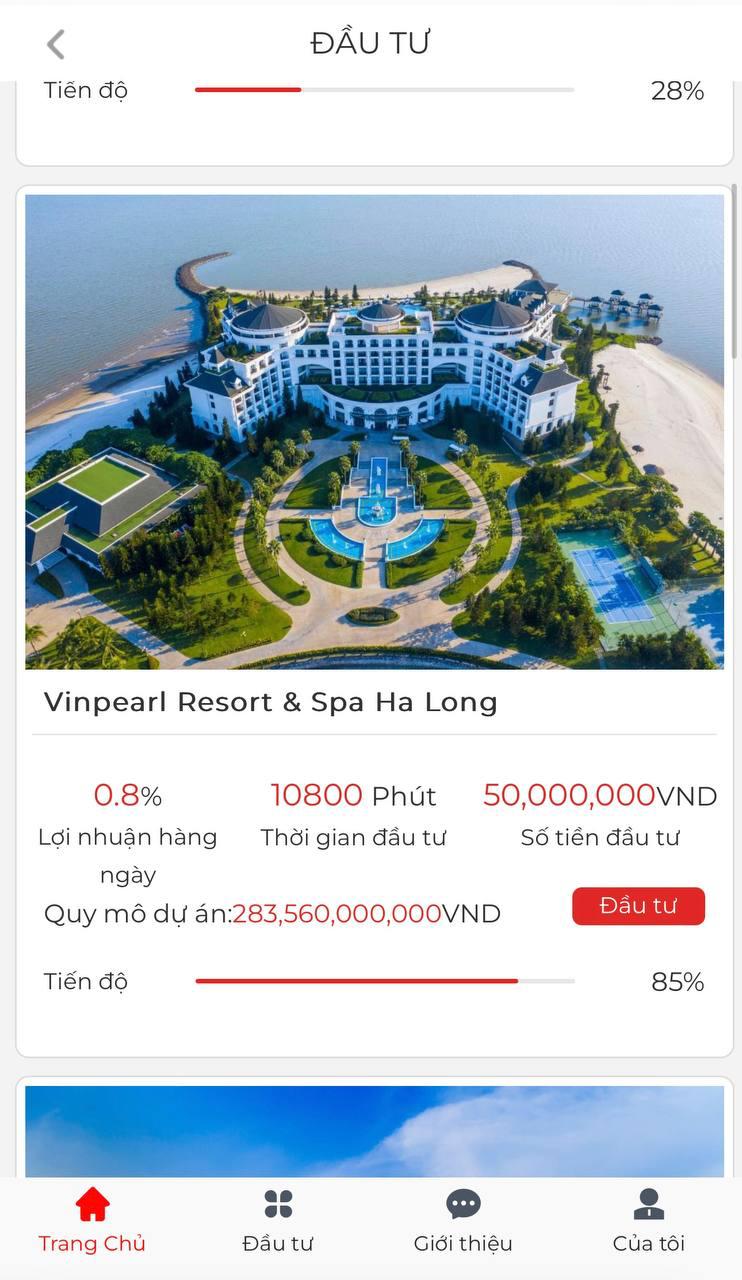Image resolution: width=742 pixels, height=1280 pixels.
Task: Switch to the Giới thiệu tab
Action: click(x=463, y=1221)
